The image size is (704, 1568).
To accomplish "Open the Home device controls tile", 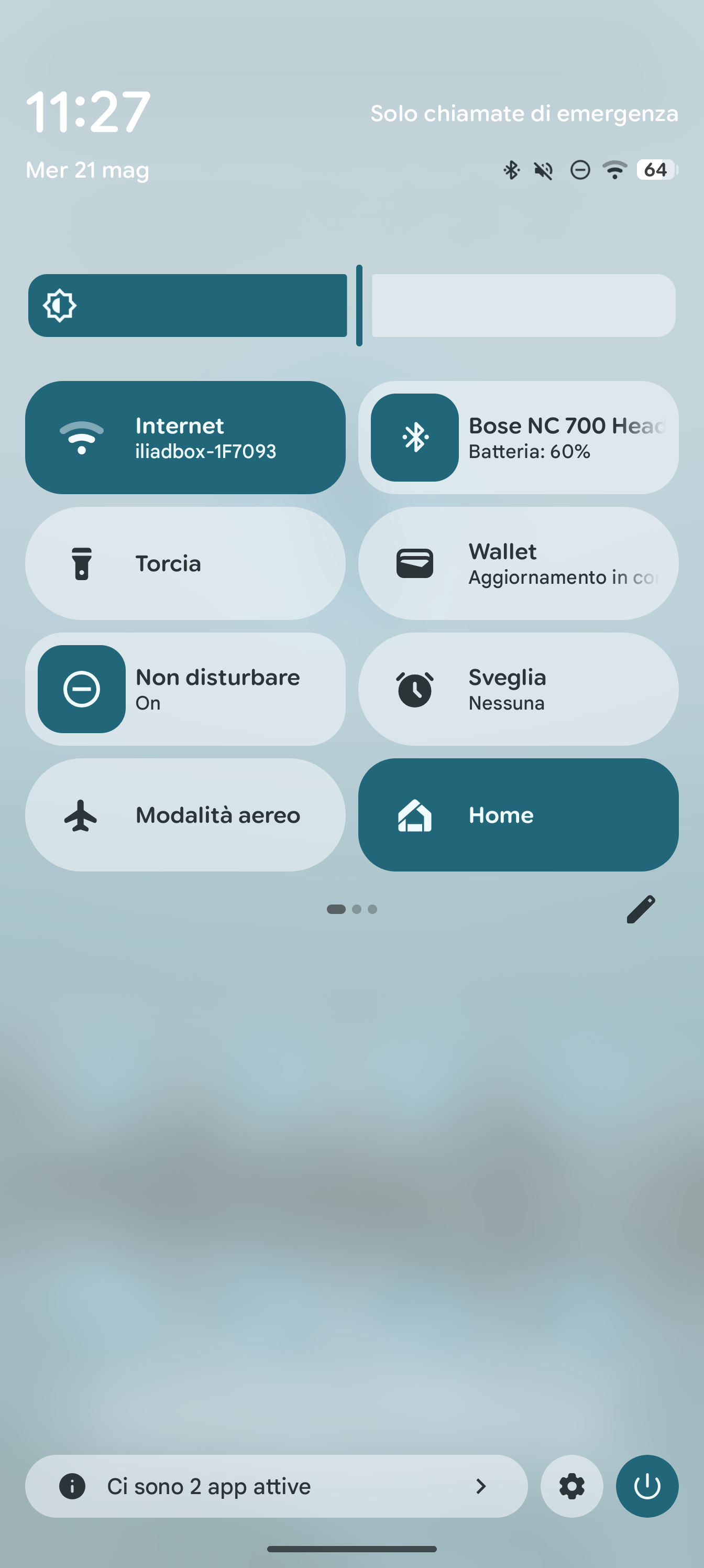I will click(518, 815).
